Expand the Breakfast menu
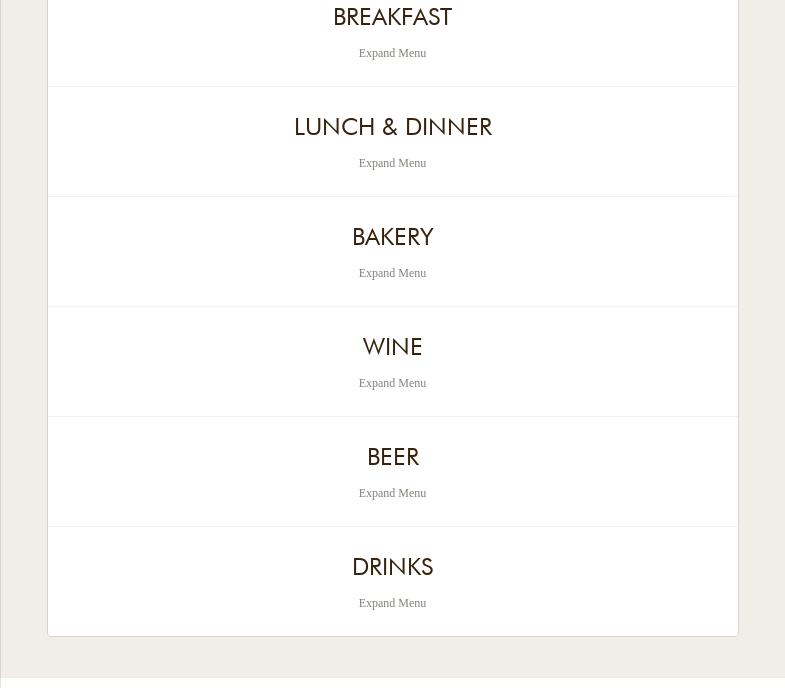This screenshot has height=688, width=785. pyautogui.click(x=392, y=53)
